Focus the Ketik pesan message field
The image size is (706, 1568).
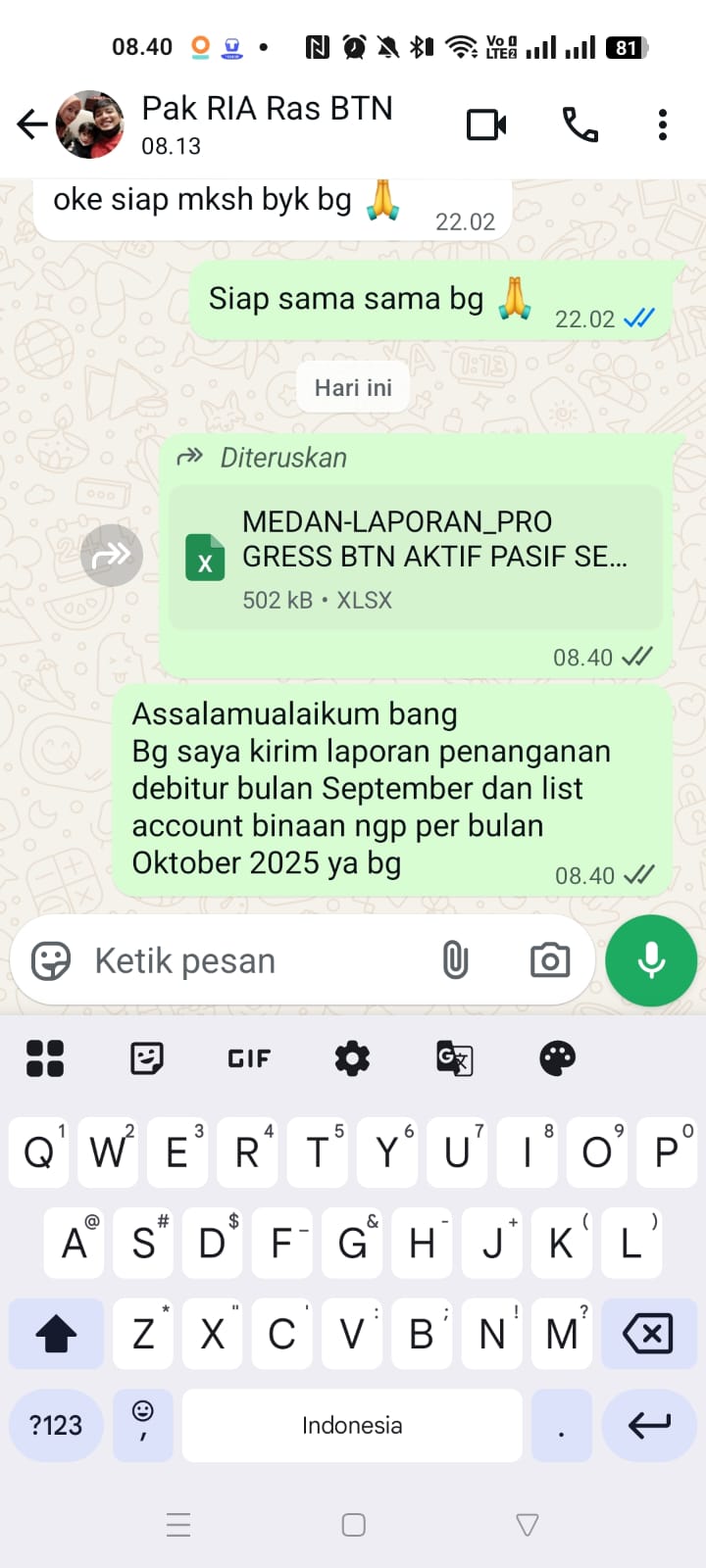pos(255,960)
